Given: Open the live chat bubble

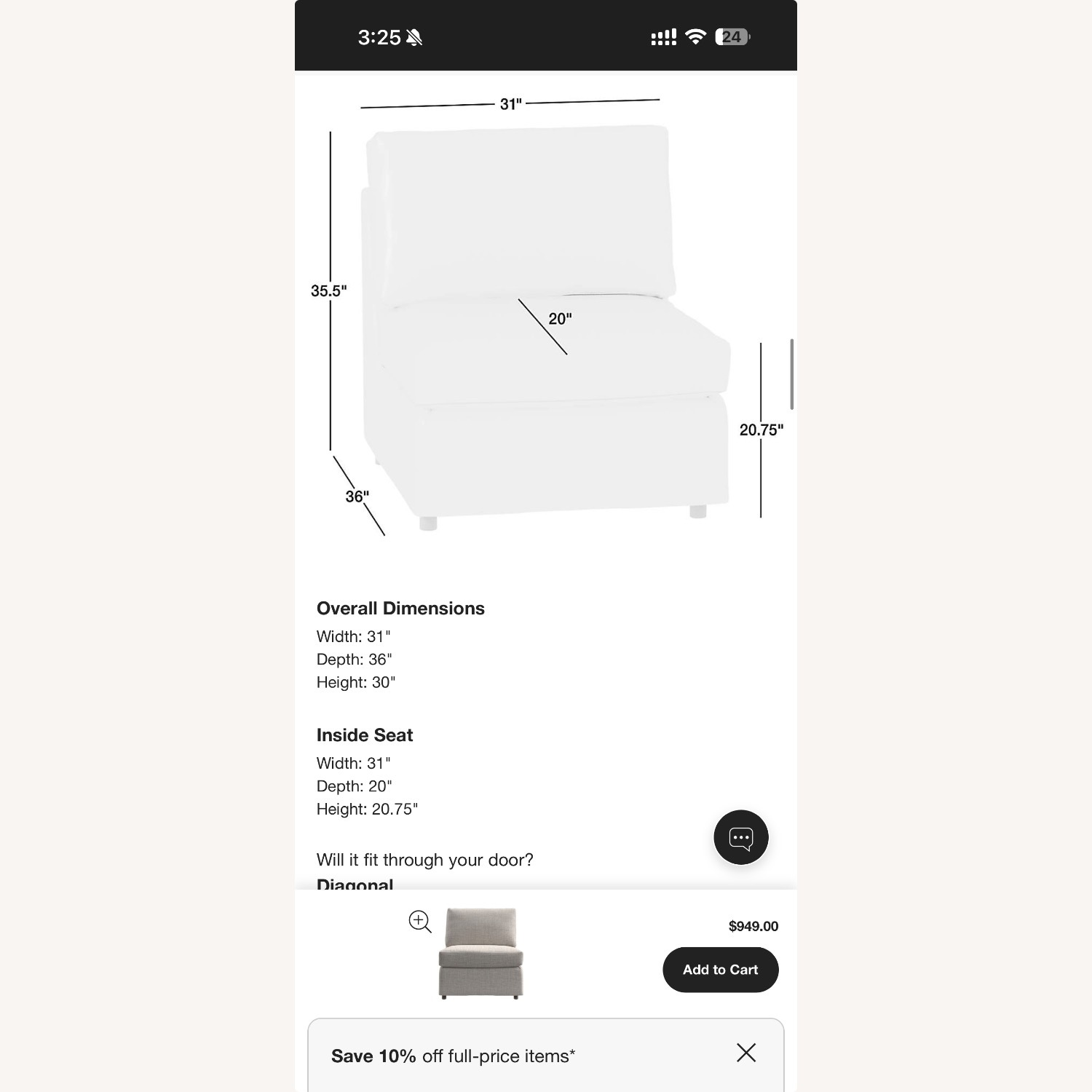Looking at the screenshot, I should pyautogui.click(x=740, y=837).
